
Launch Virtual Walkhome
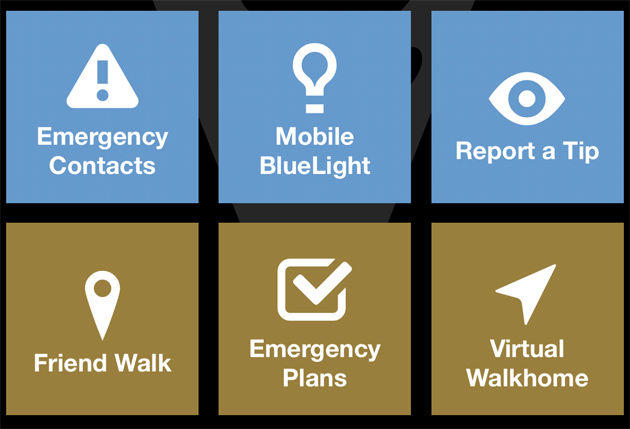[x=527, y=318]
